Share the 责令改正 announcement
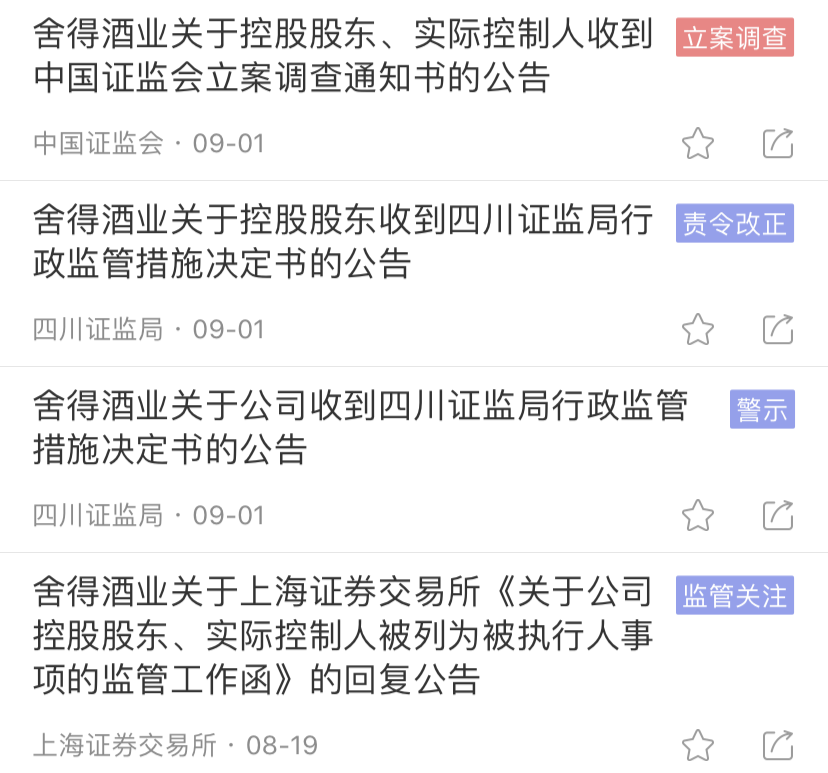 tap(778, 329)
